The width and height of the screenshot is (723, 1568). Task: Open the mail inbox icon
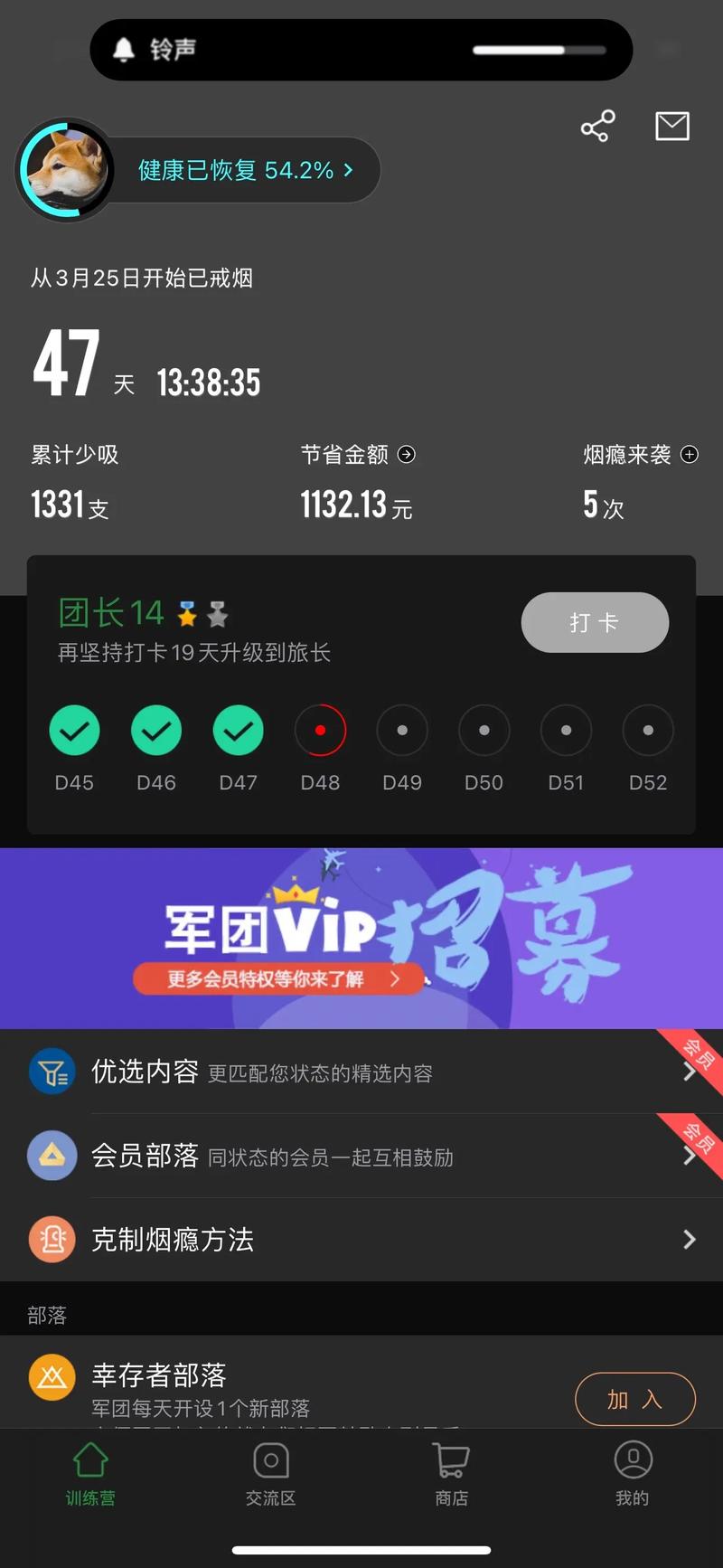point(671,127)
